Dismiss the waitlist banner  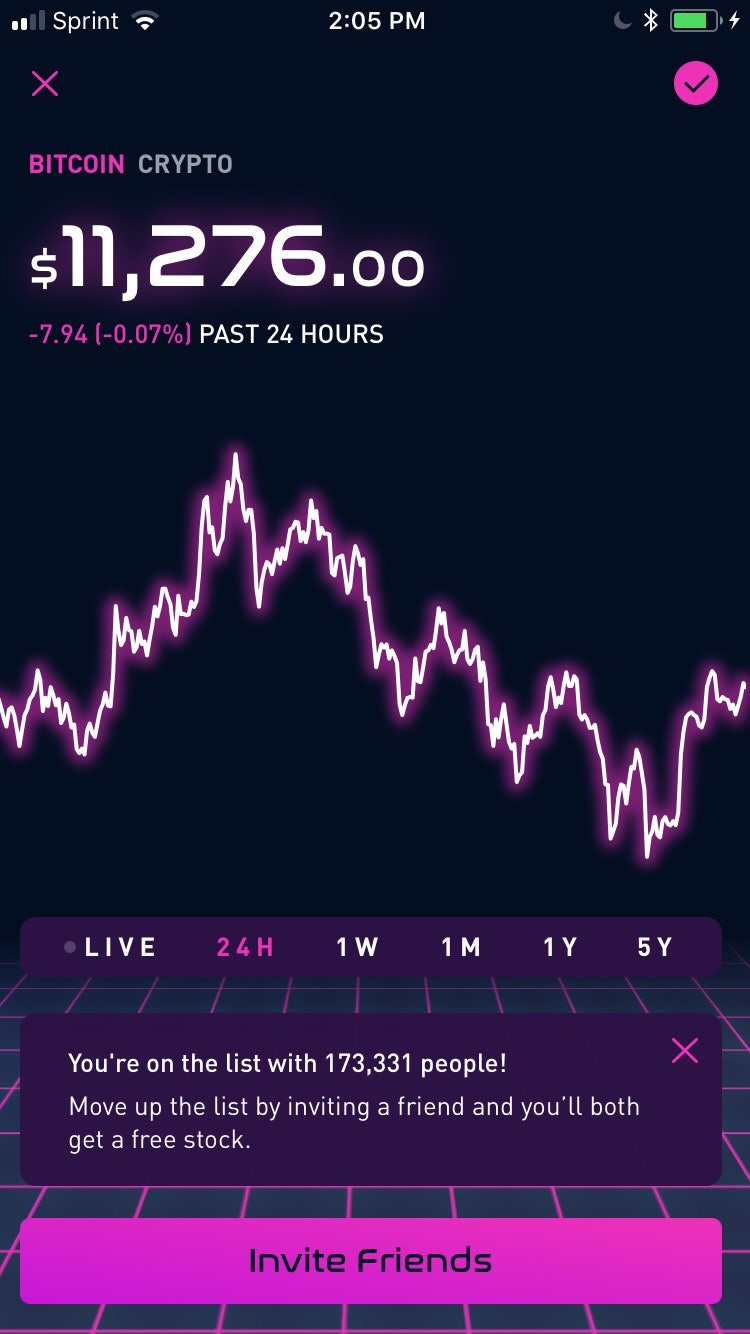685,1050
